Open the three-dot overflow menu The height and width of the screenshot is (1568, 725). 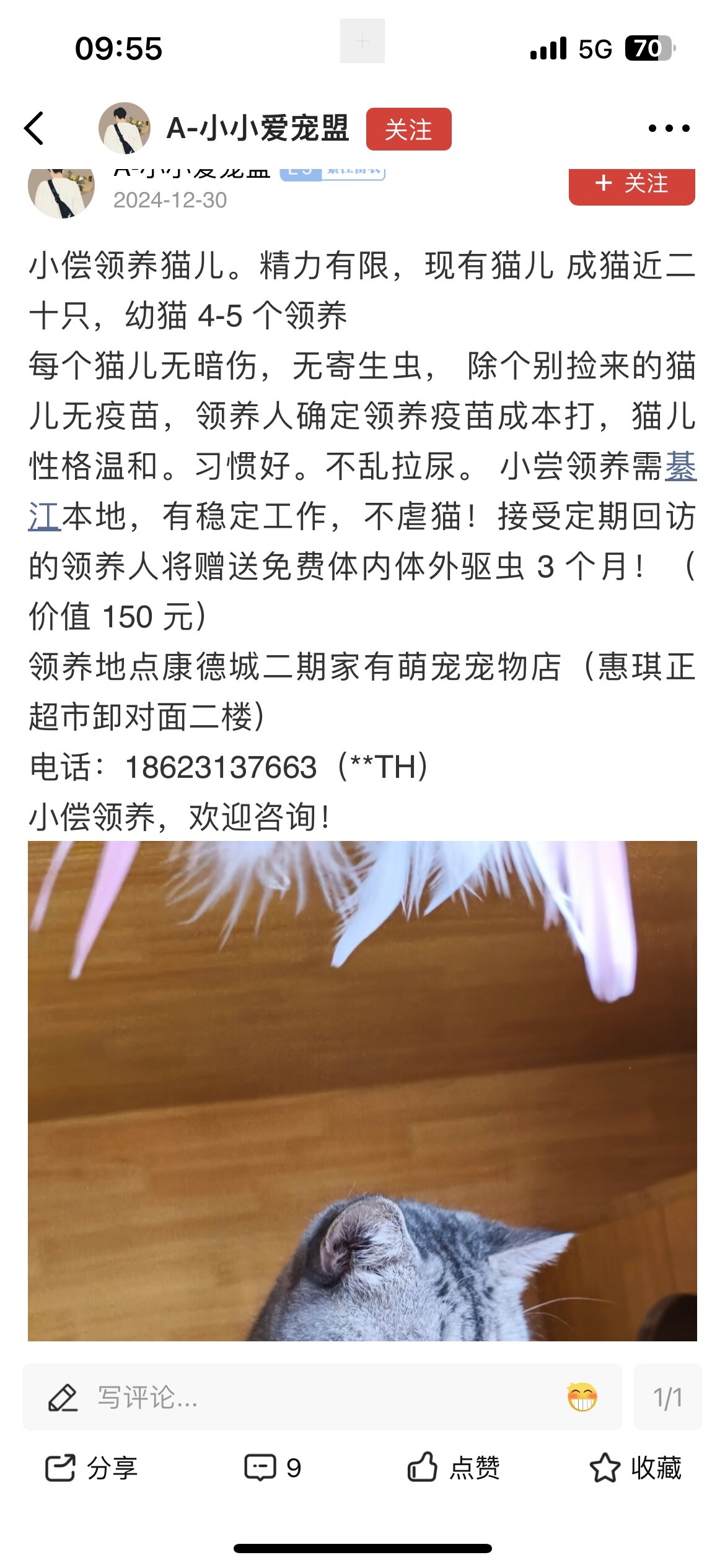[669, 128]
